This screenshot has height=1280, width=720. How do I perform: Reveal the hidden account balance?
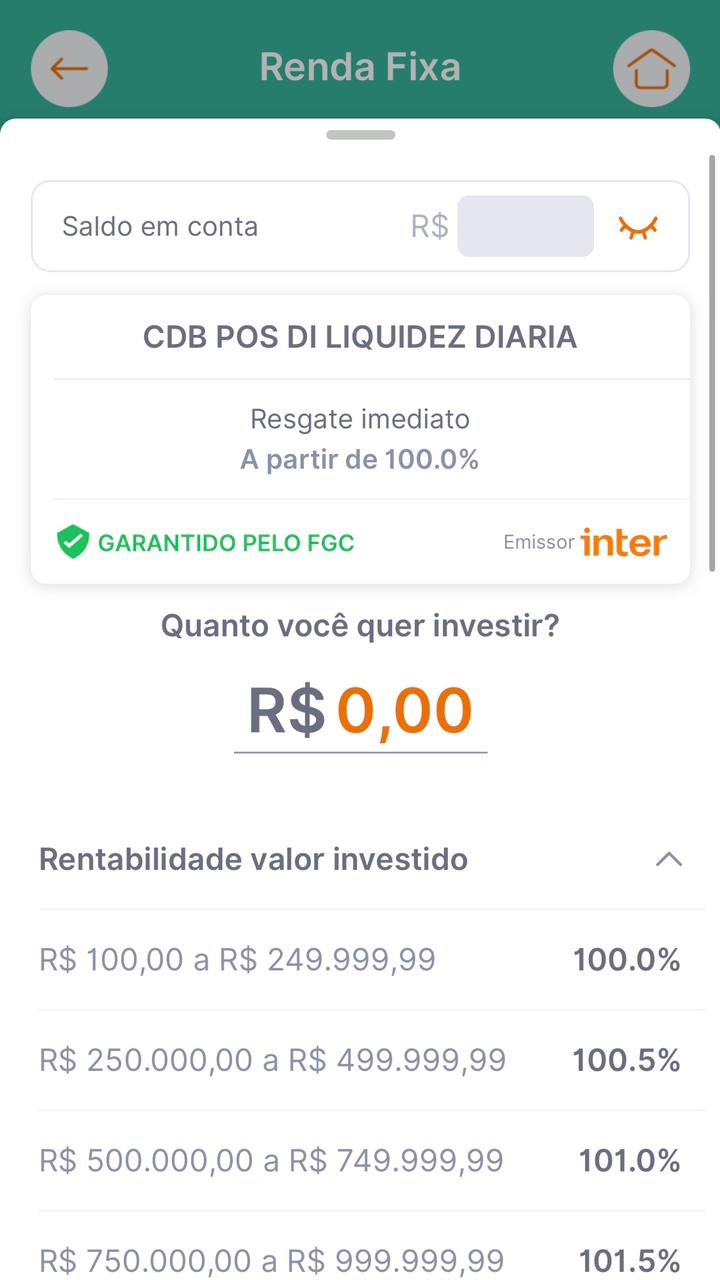[x=638, y=227]
